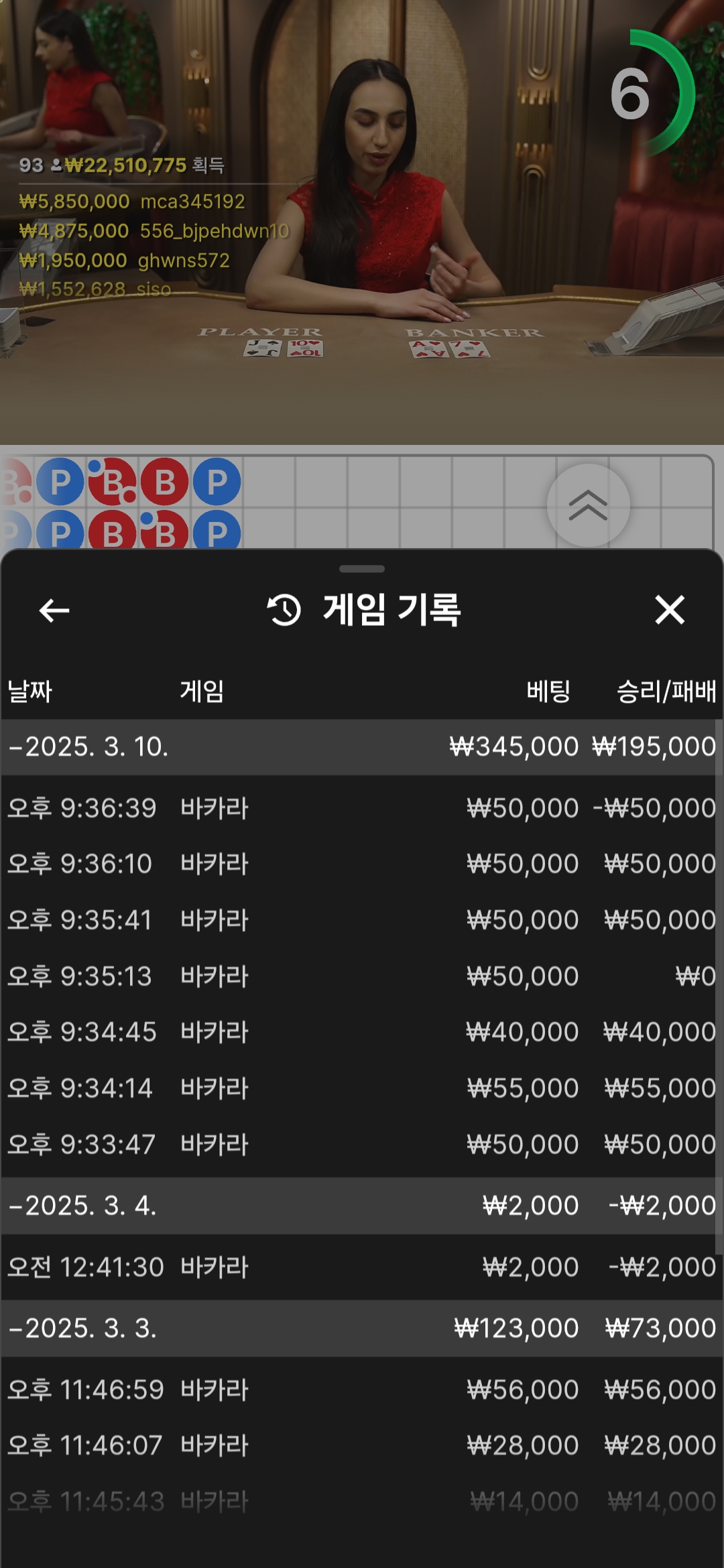724x1568 pixels.
Task: Collapse the 2025. 3. 3. date group
Action: tap(83, 1329)
